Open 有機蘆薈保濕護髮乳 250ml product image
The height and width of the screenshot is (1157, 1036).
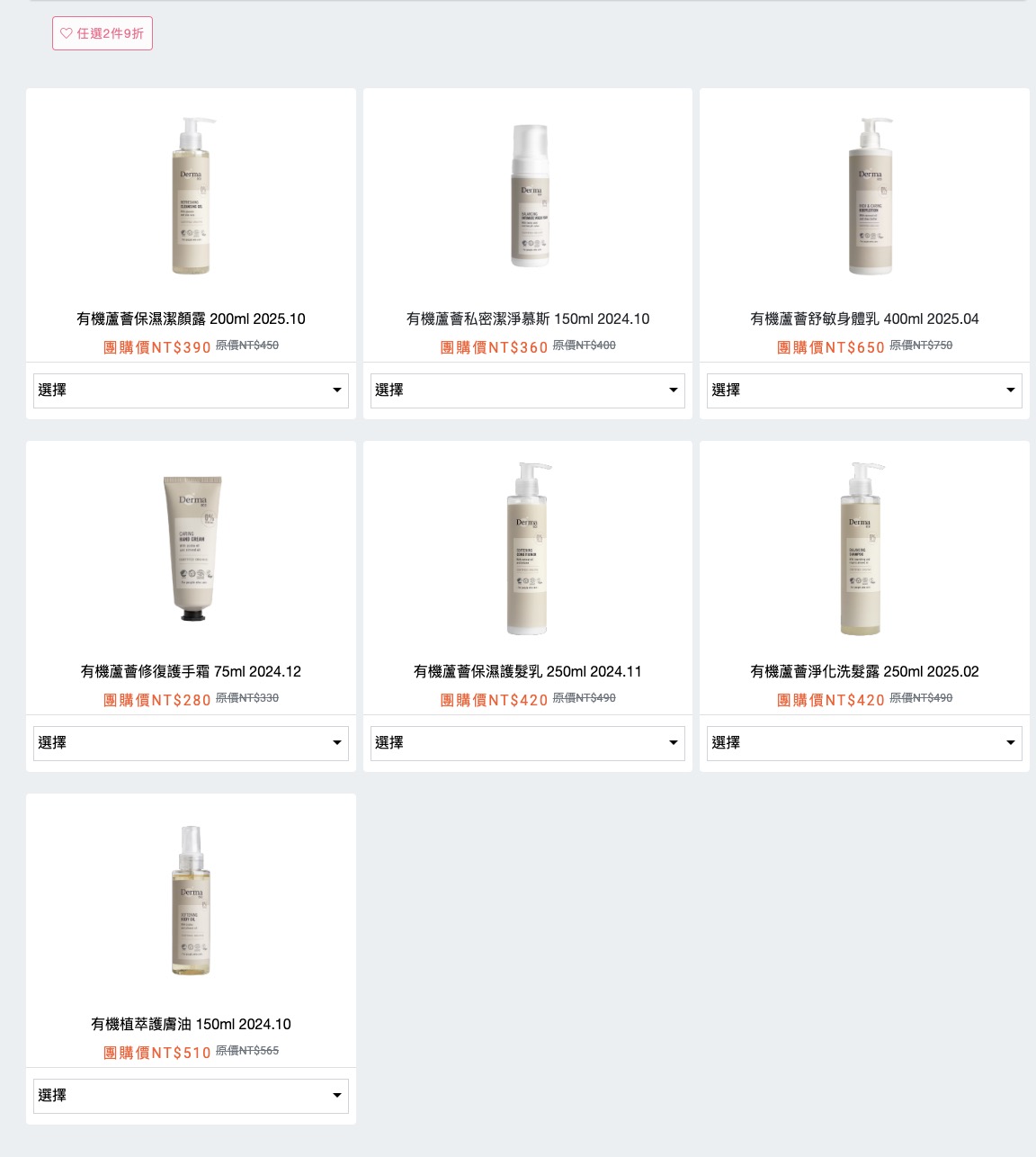[528, 549]
